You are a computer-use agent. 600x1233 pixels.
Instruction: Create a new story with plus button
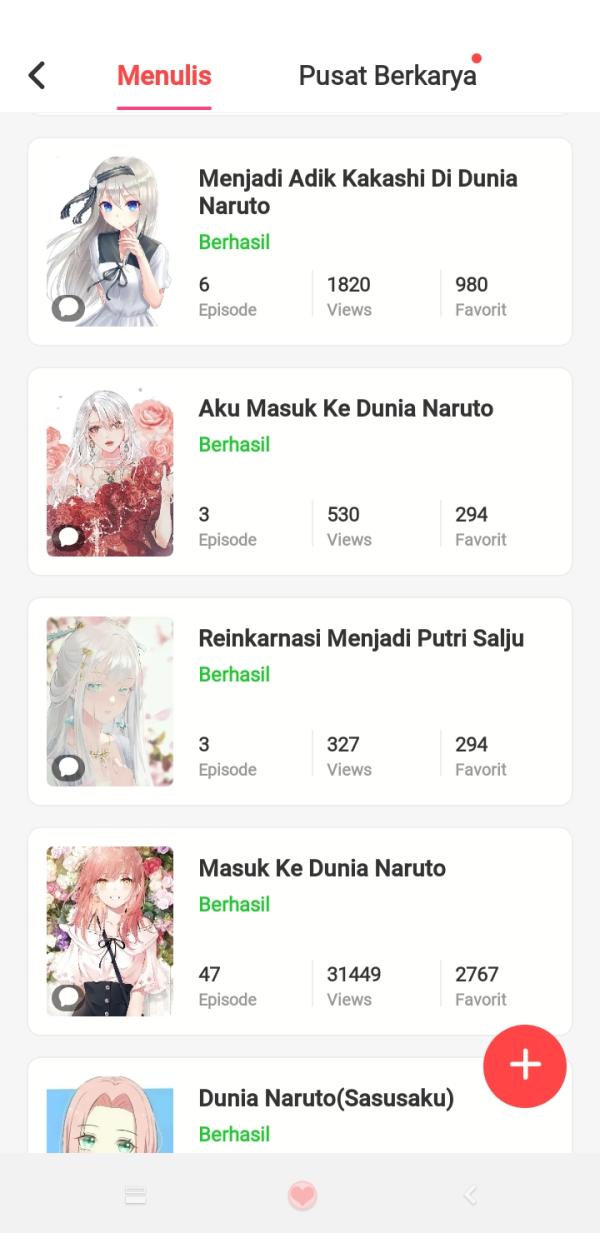pyautogui.click(x=525, y=1066)
